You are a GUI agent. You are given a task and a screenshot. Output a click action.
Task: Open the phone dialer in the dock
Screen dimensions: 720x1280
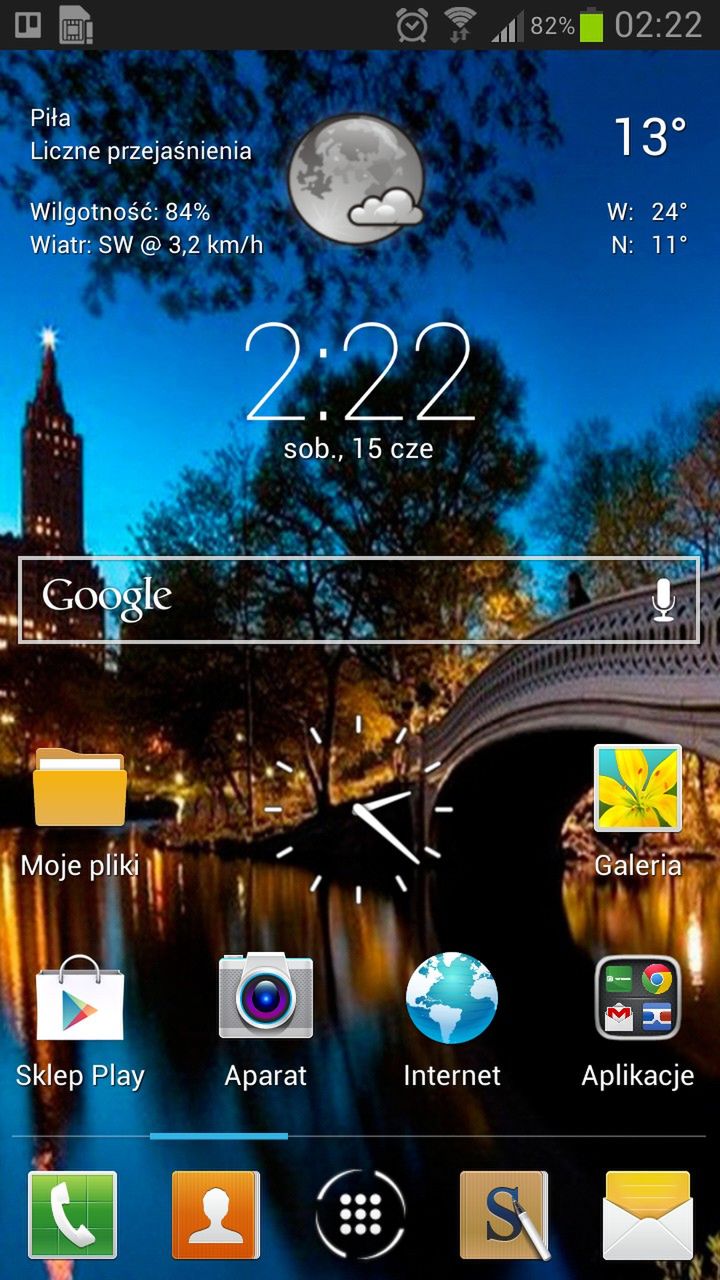pos(73,1214)
